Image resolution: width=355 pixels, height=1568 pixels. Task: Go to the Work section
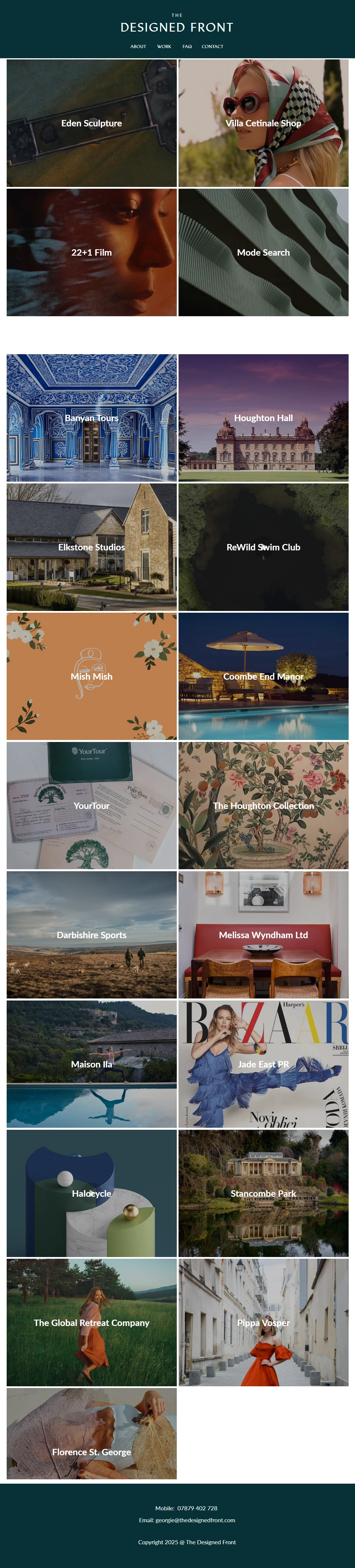[x=164, y=46]
